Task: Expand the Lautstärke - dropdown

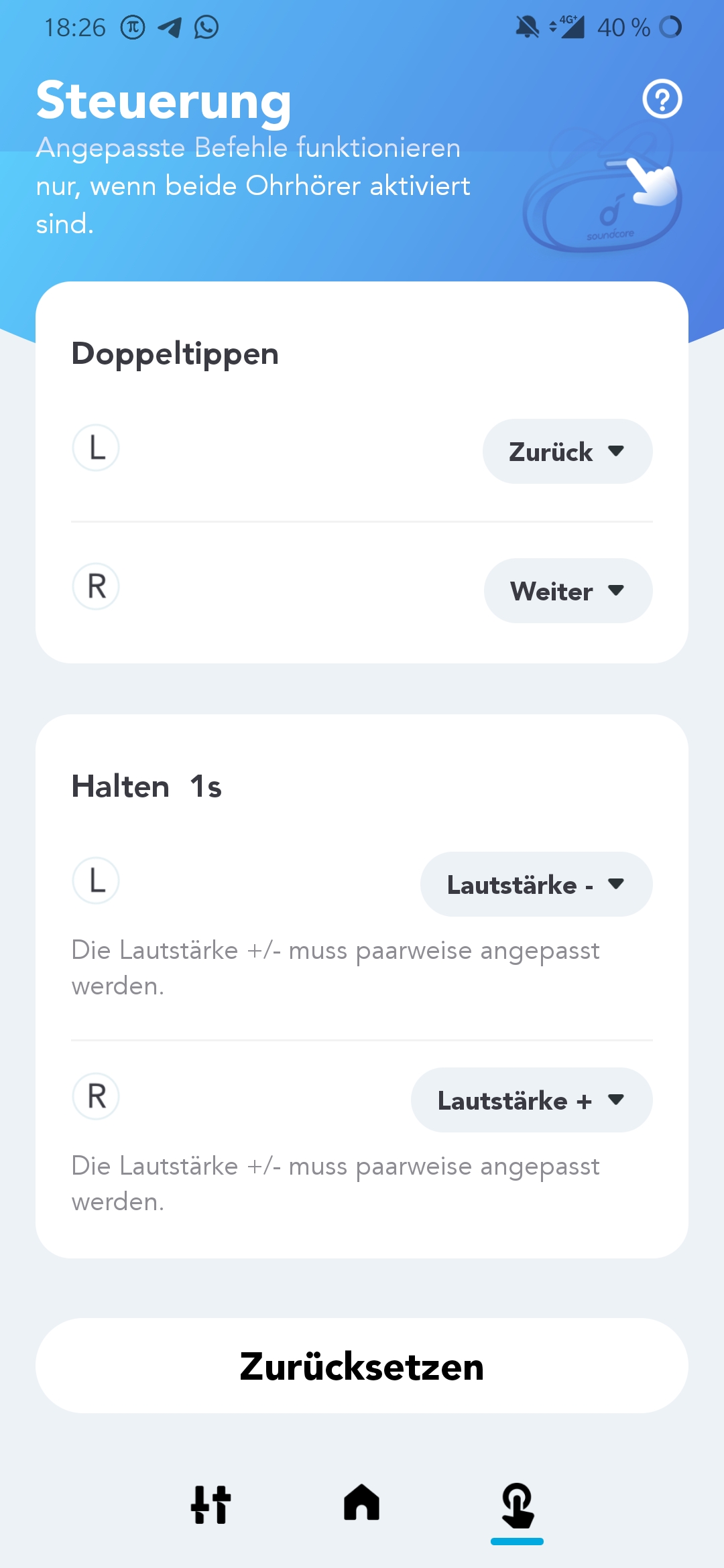Action: click(x=536, y=885)
